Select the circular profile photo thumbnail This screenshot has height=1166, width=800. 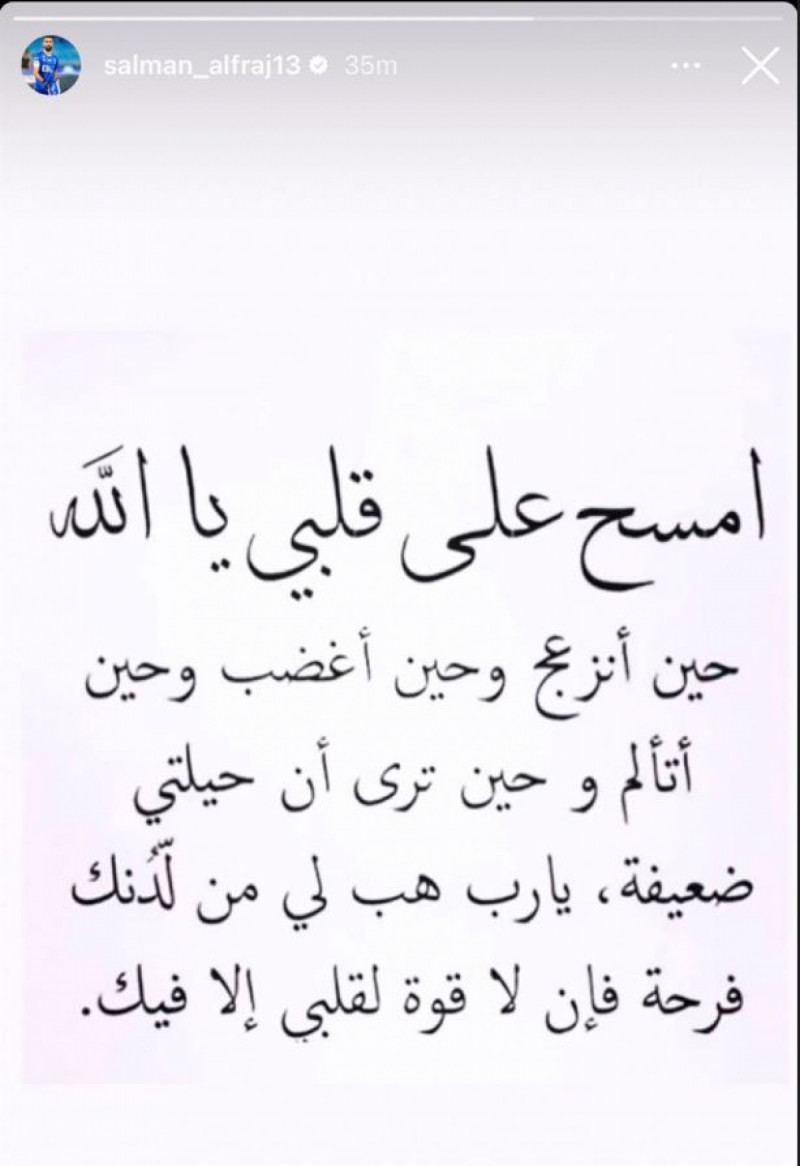pos(50,65)
